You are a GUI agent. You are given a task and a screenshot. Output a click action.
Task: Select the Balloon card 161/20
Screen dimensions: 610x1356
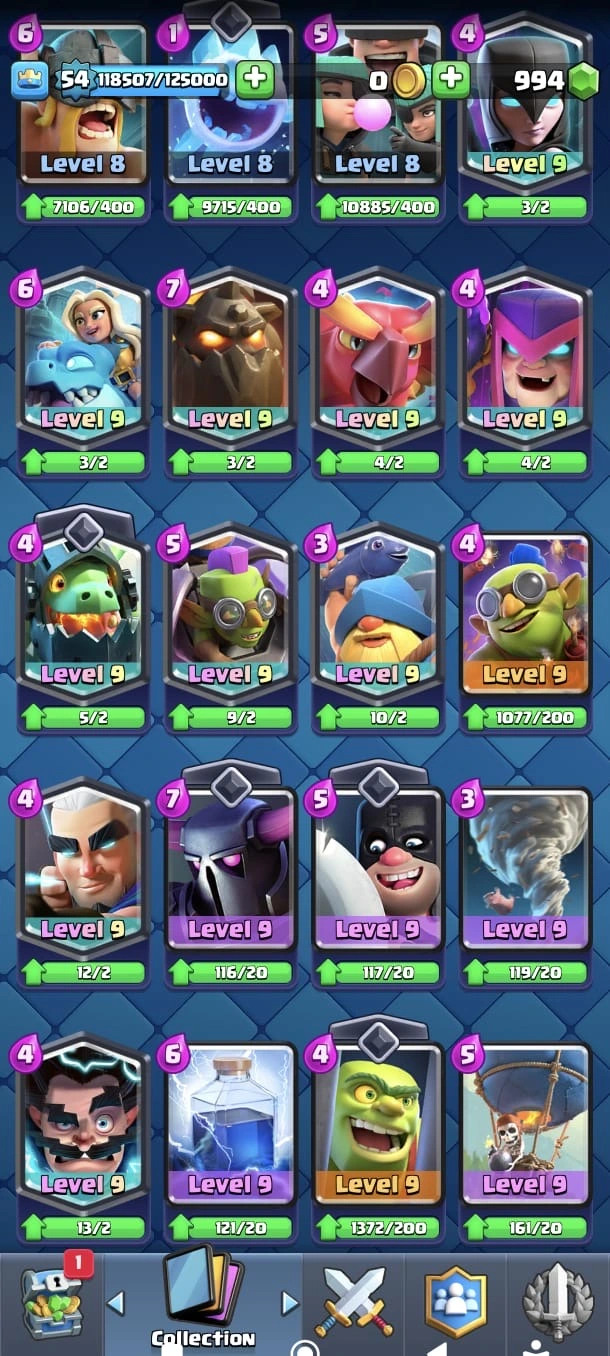point(525,1125)
